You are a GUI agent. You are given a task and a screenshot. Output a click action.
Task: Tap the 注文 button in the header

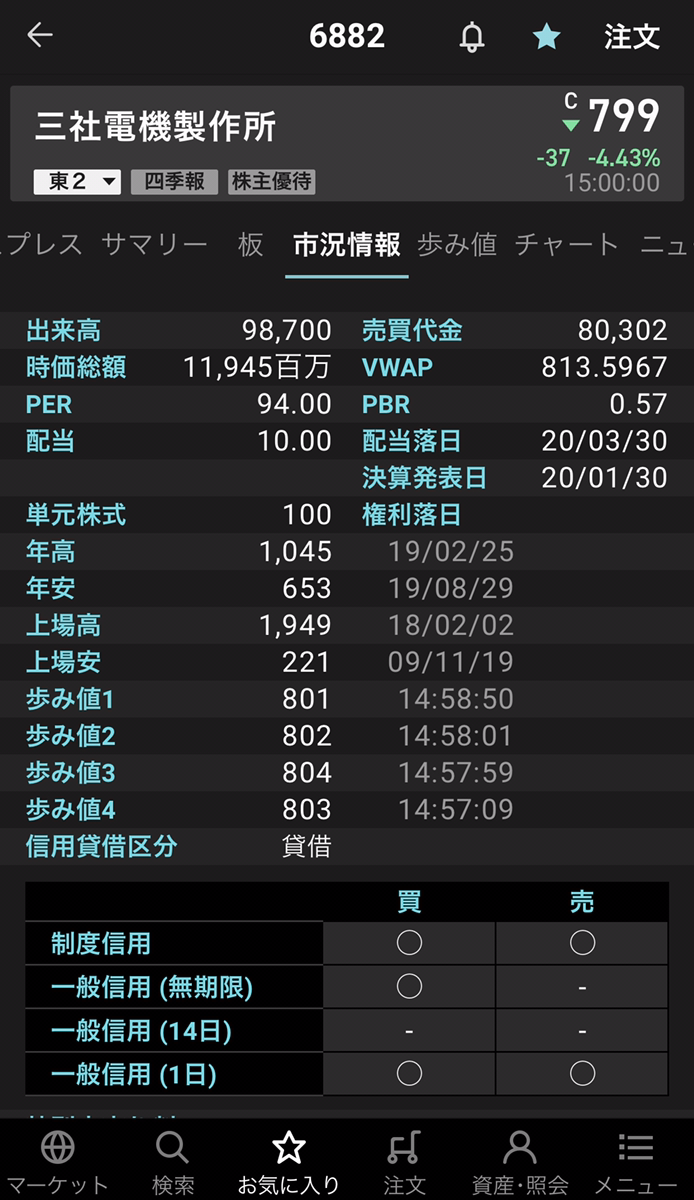pos(632,37)
